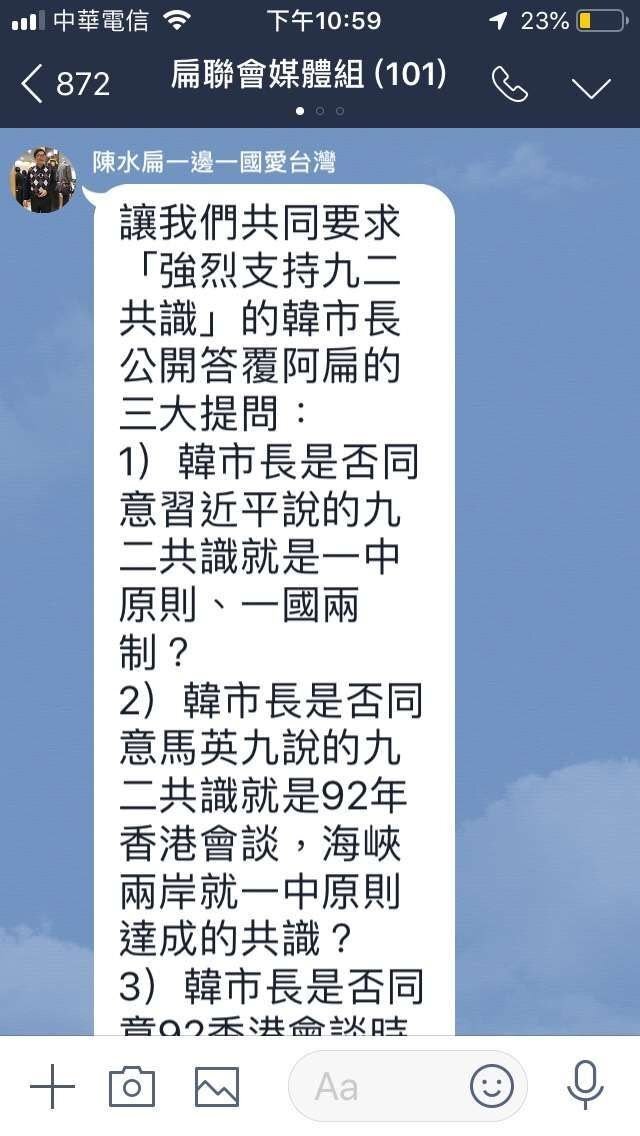Image resolution: width=640 pixels, height=1136 pixels.
Task: Open the plus attachment menu
Action: coord(52,1086)
